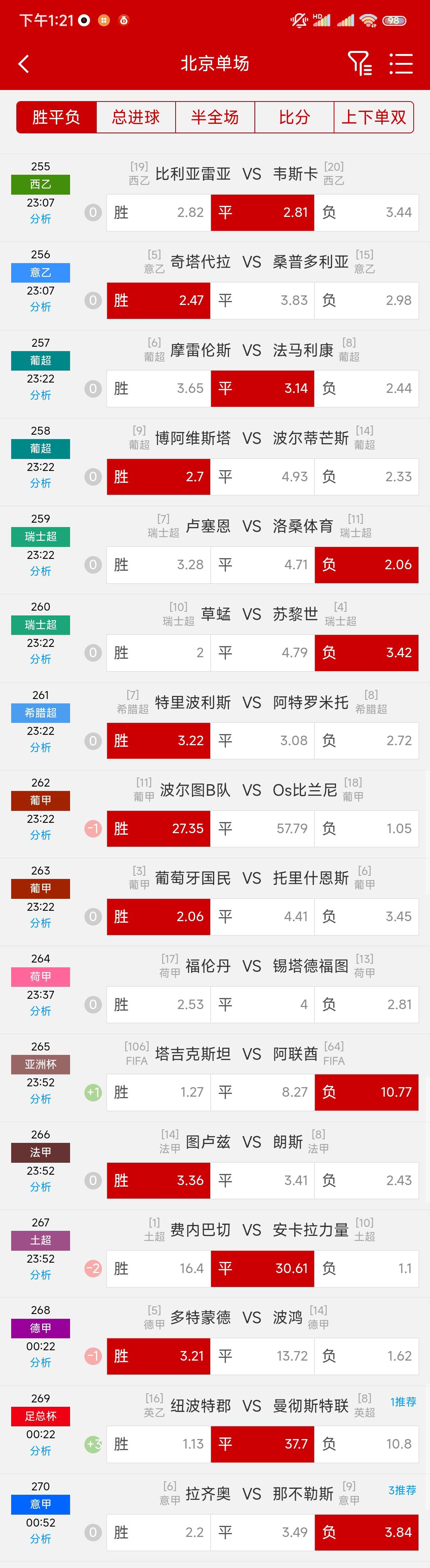Select 胜 2 for 草蜢 vs 苏黎世
The image size is (430, 1568).
159,652
